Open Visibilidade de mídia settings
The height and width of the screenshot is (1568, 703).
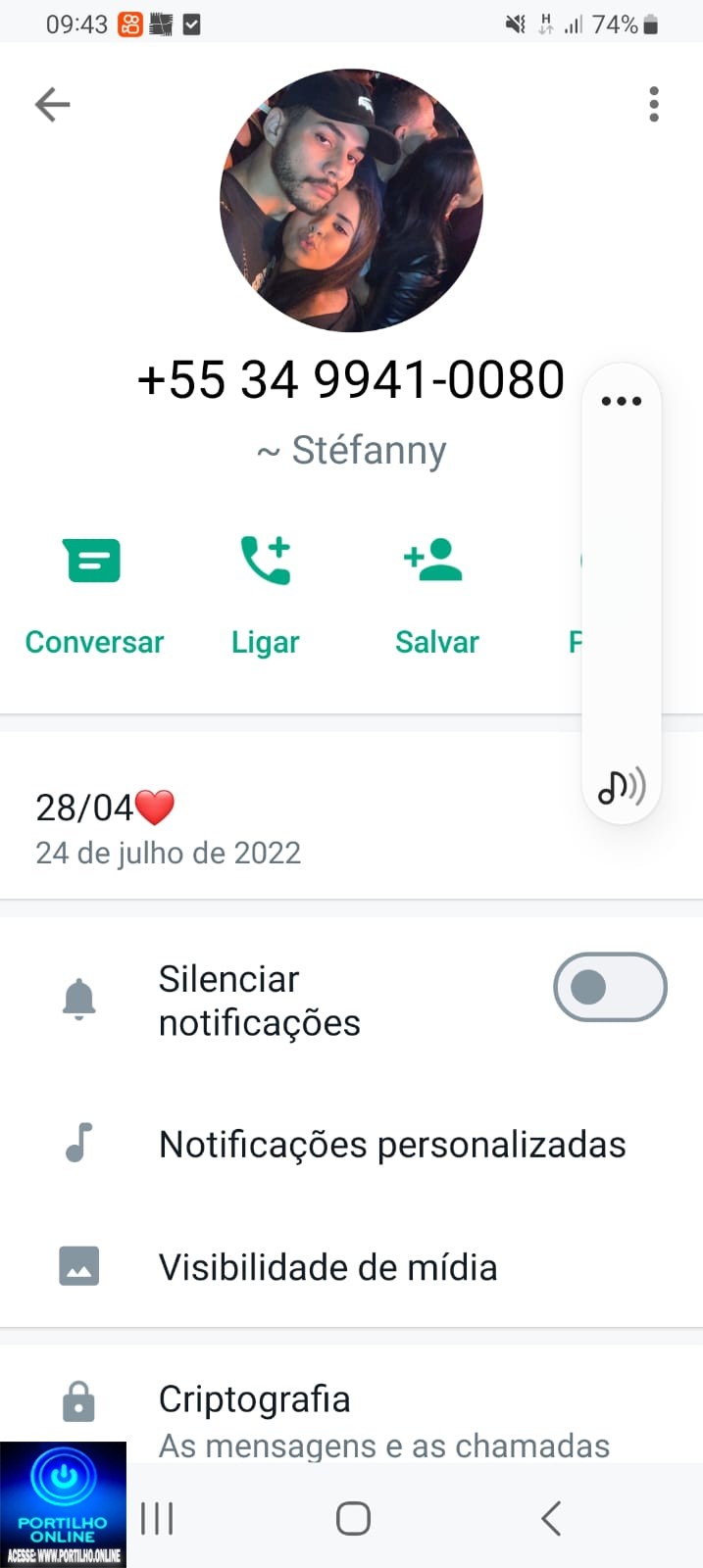327,1267
